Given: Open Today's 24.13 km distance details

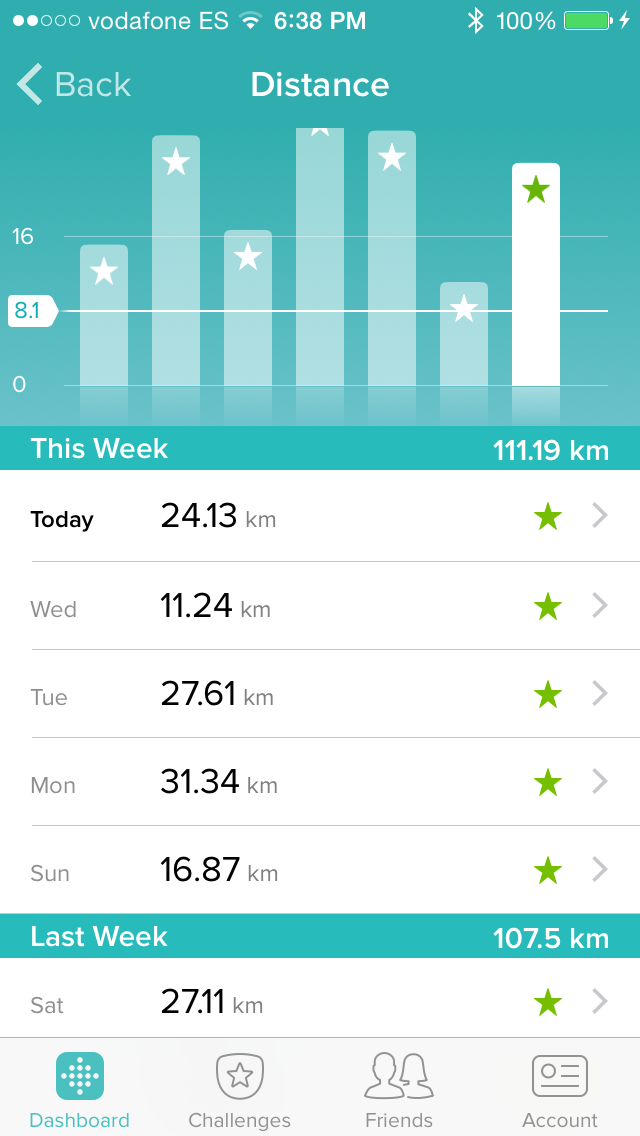Looking at the screenshot, I should pos(320,517).
